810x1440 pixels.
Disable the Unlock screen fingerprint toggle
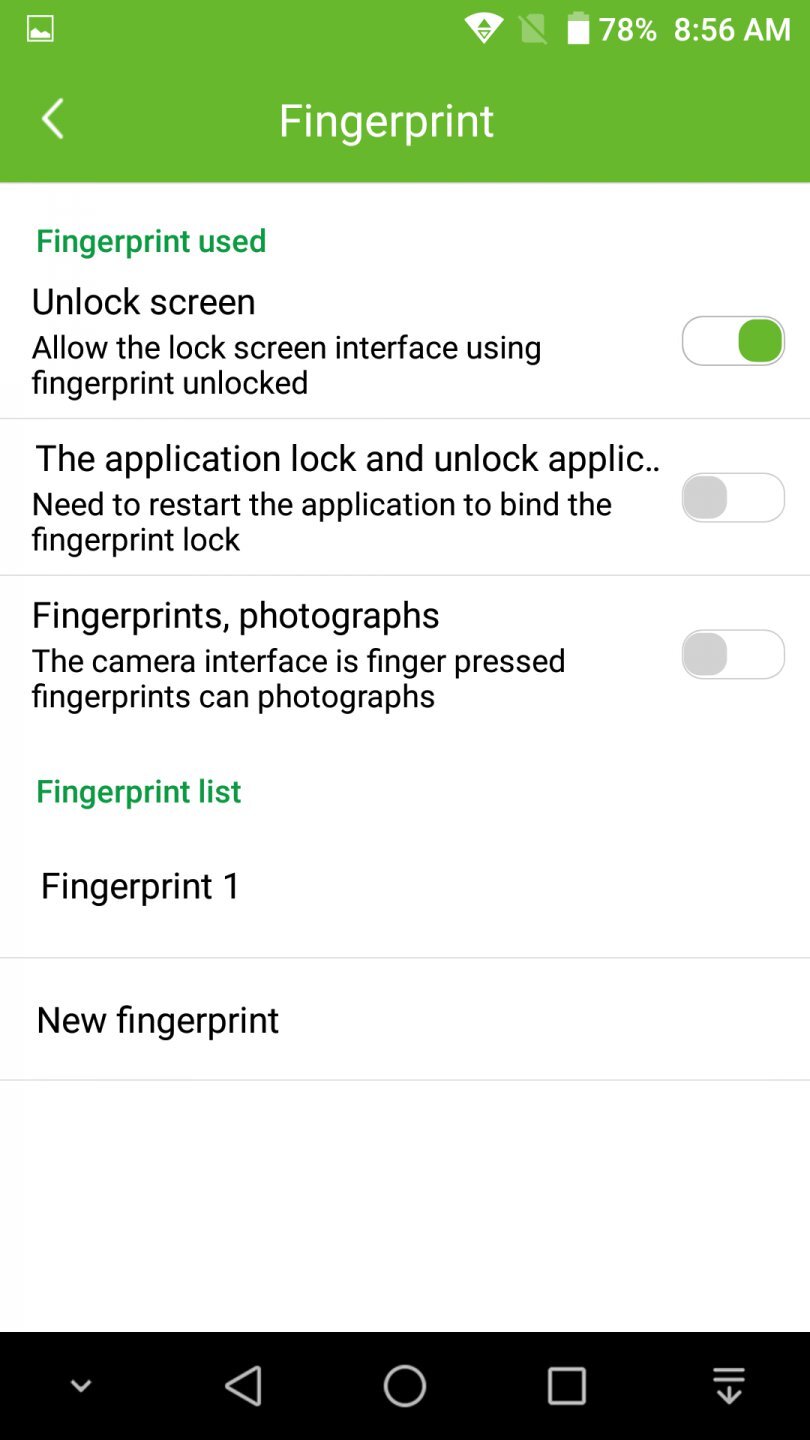733,341
